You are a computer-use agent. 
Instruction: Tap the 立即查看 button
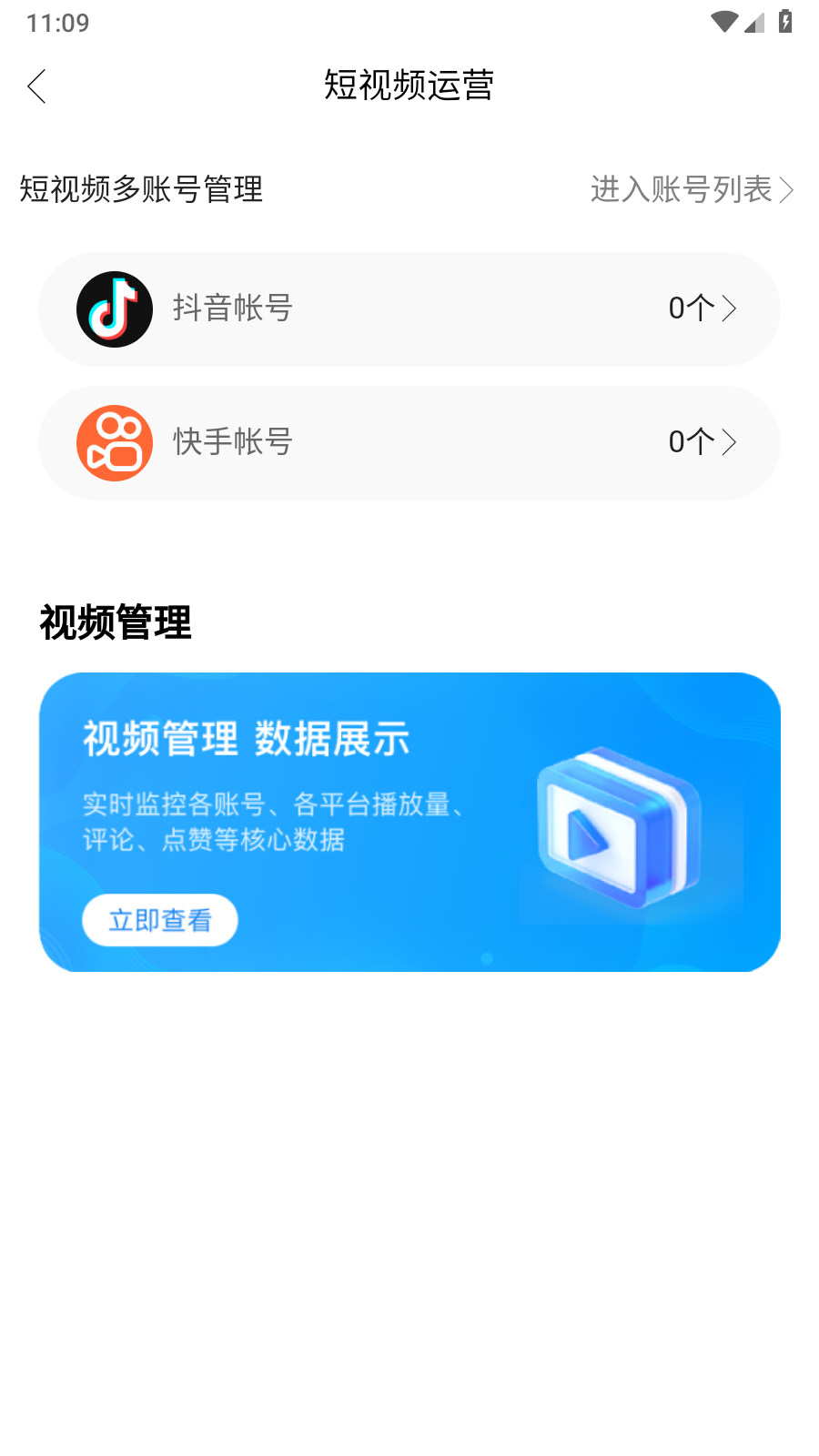(x=160, y=921)
